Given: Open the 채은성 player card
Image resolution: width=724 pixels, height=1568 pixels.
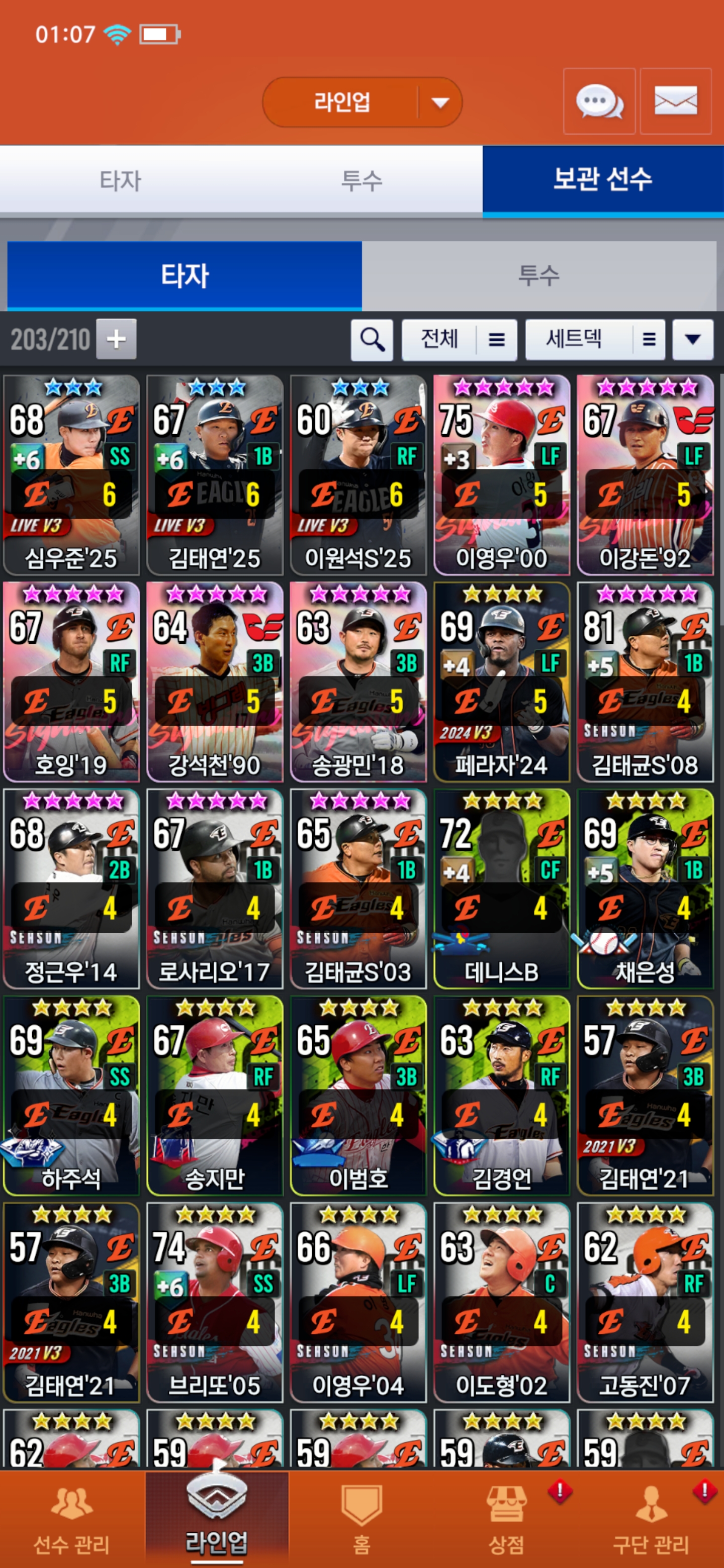Looking at the screenshot, I should point(645,889).
